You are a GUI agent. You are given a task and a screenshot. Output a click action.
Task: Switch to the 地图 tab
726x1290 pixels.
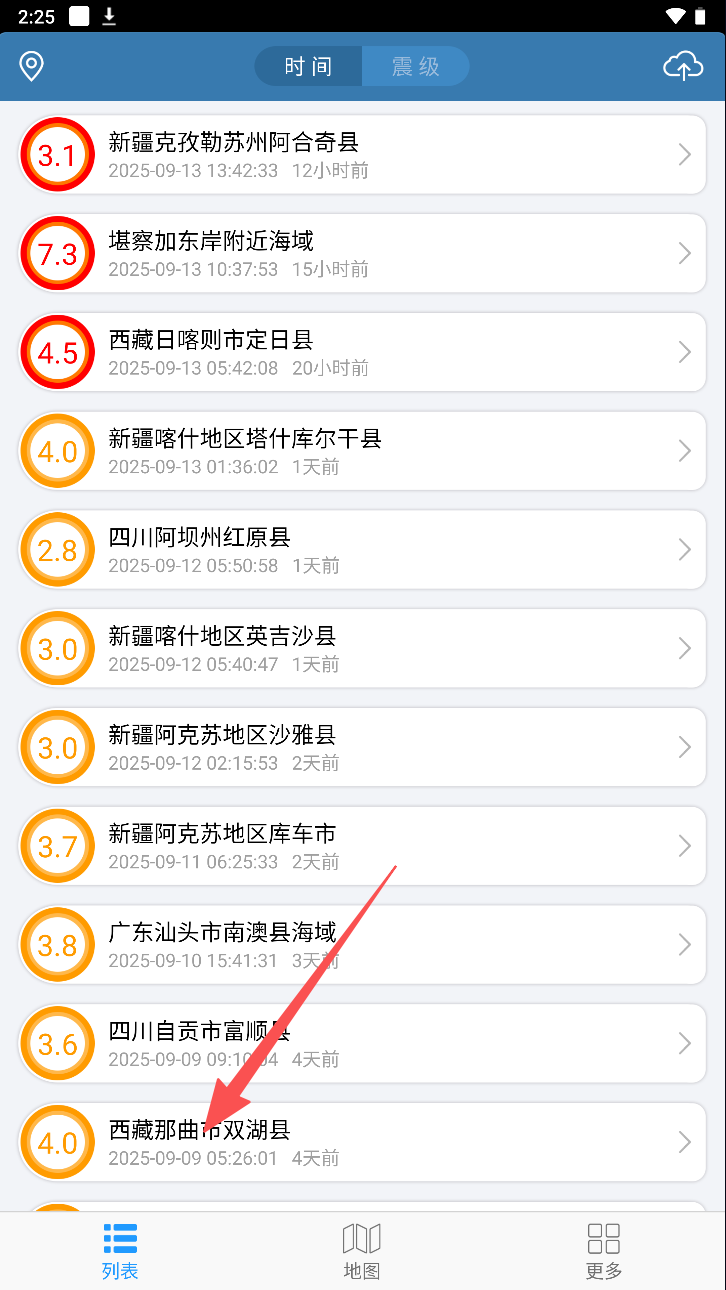tap(362, 1250)
